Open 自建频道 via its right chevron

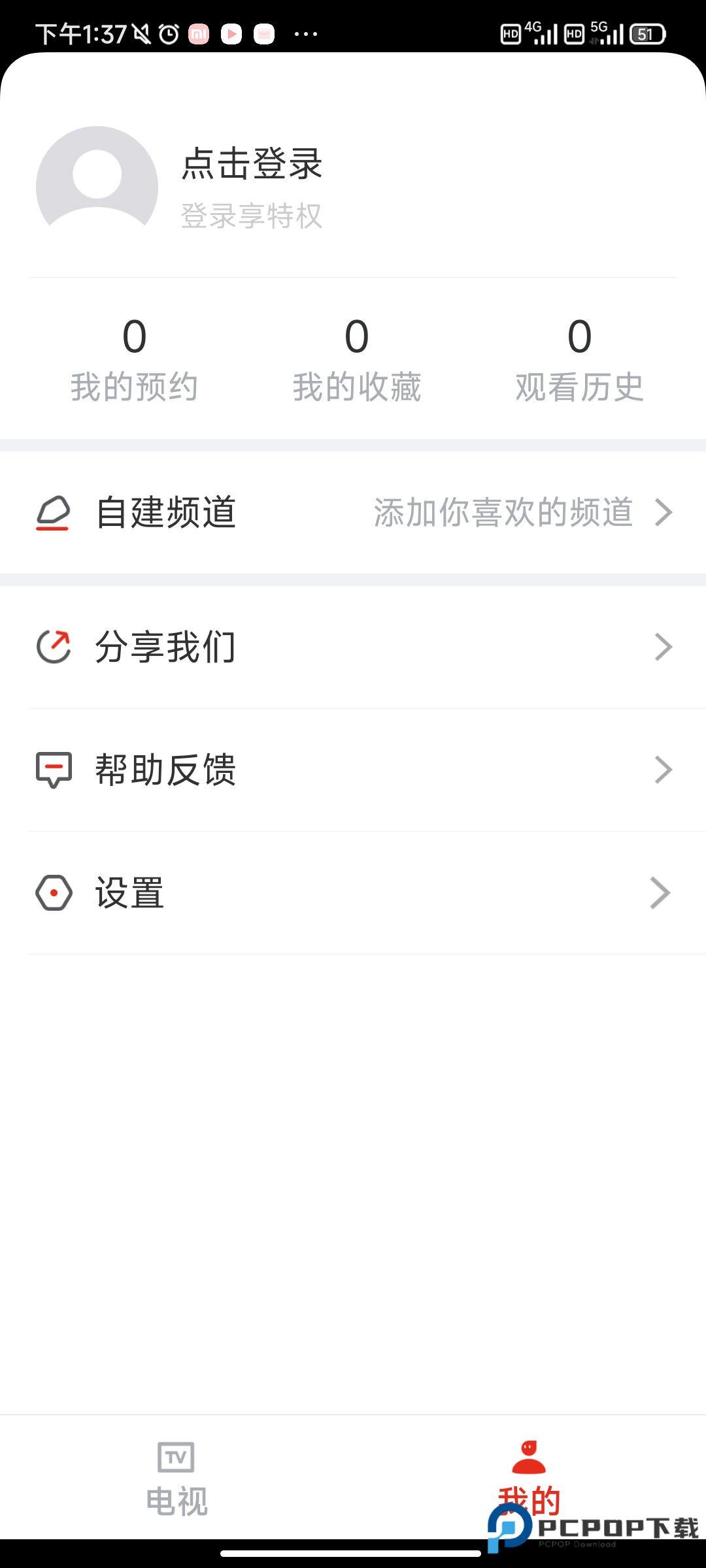coord(663,514)
